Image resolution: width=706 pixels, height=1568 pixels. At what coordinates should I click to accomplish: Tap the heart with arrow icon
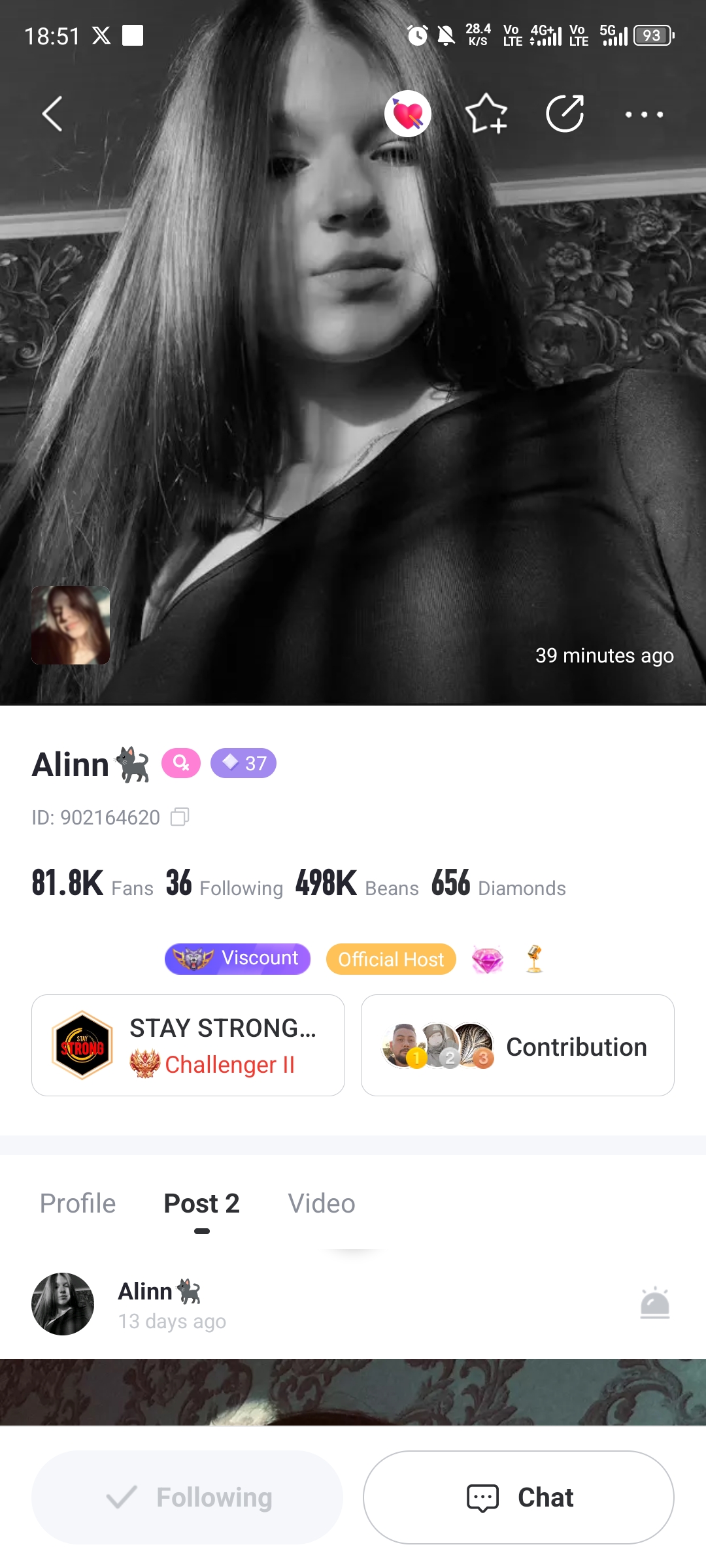408,114
